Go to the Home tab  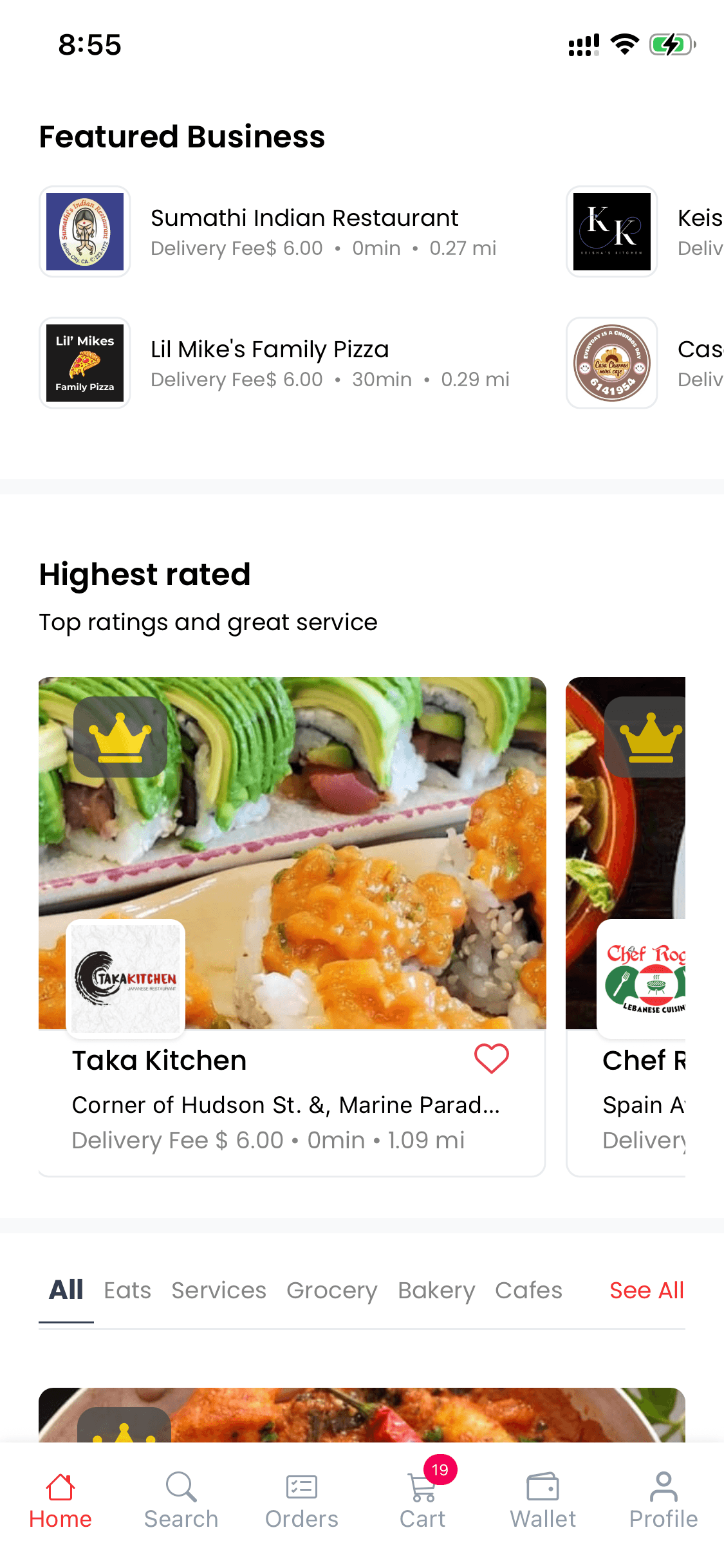(x=60, y=1500)
